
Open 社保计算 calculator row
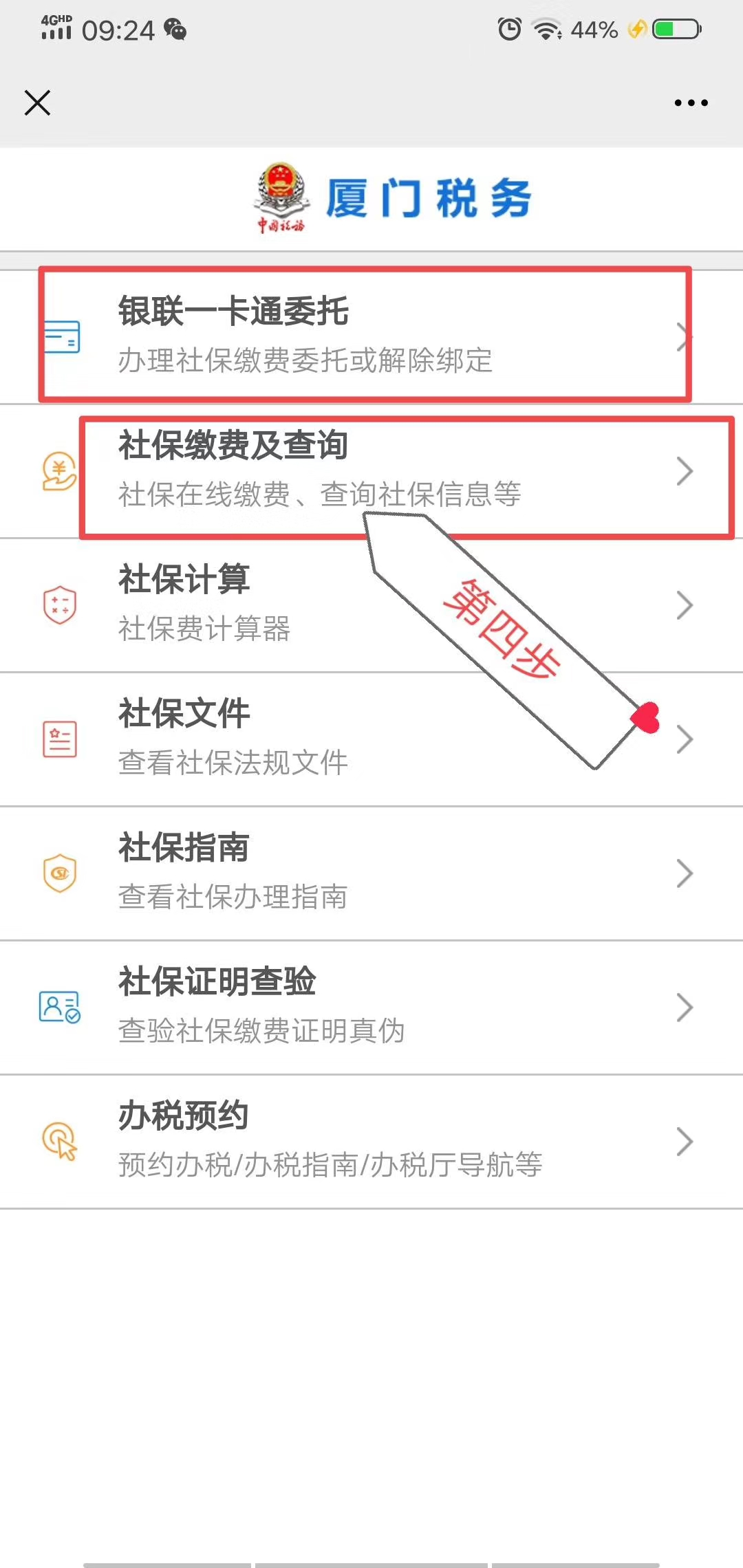click(275, 604)
